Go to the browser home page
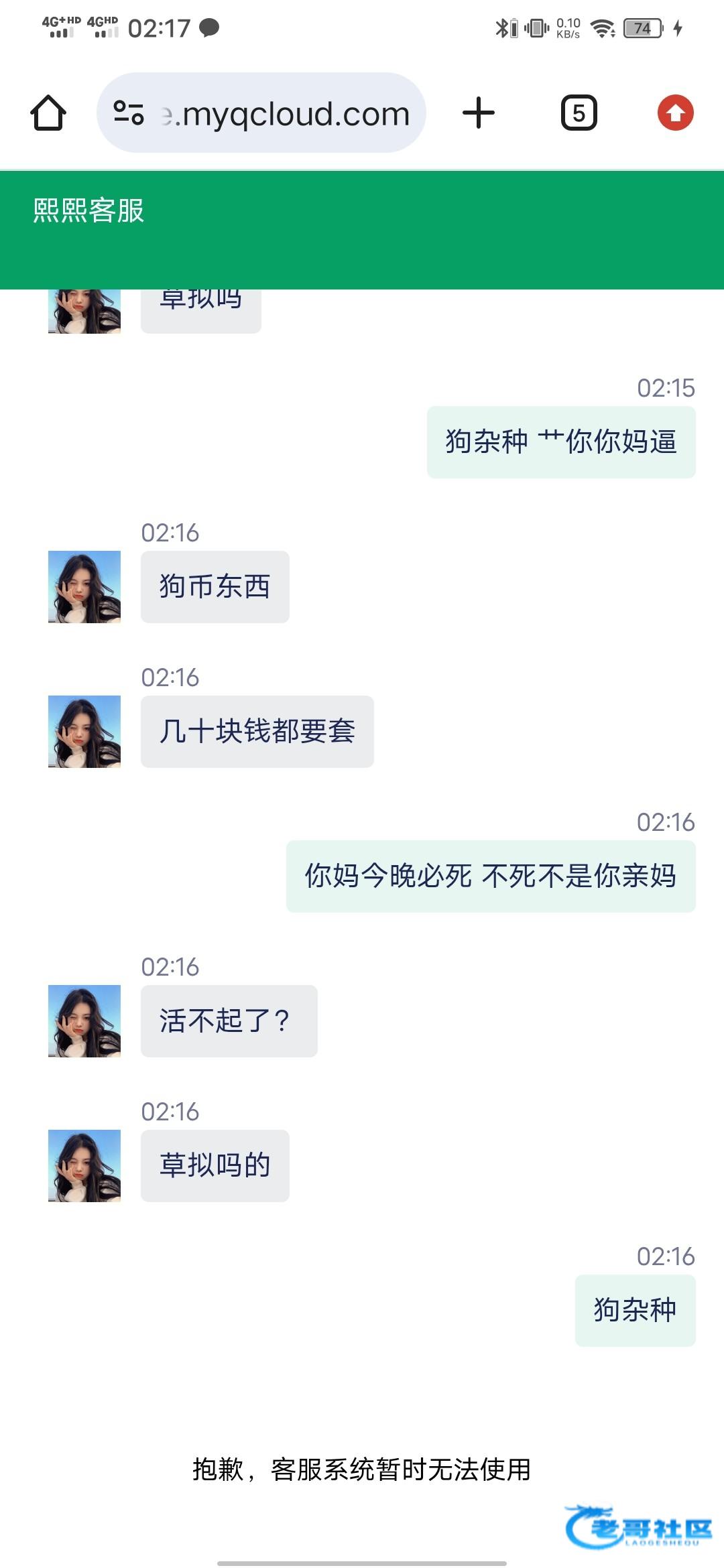The width and height of the screenshot is (724, 1568). (48, 113)
